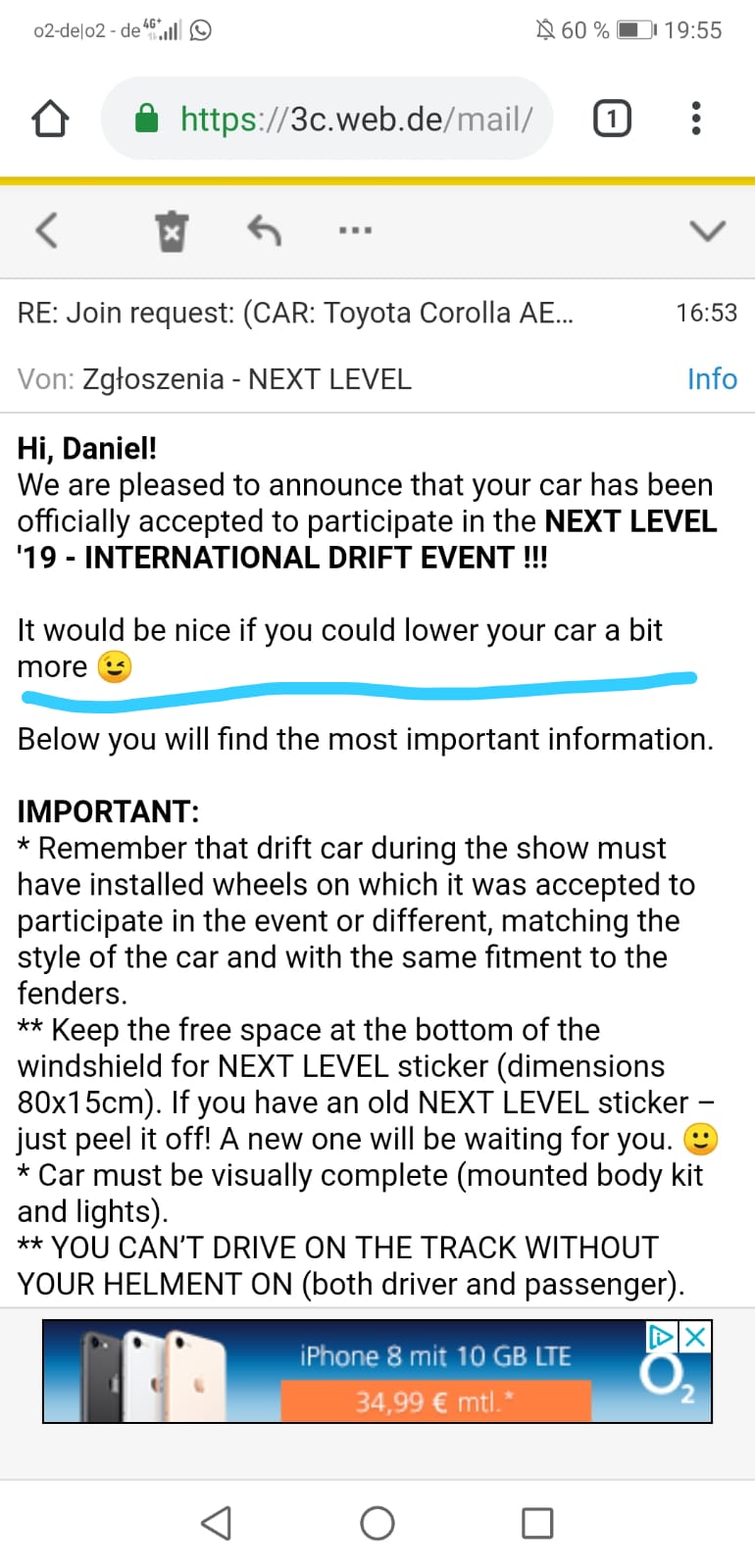Tap the system back button
755x1568 pixels.
tap(216, 1523)
